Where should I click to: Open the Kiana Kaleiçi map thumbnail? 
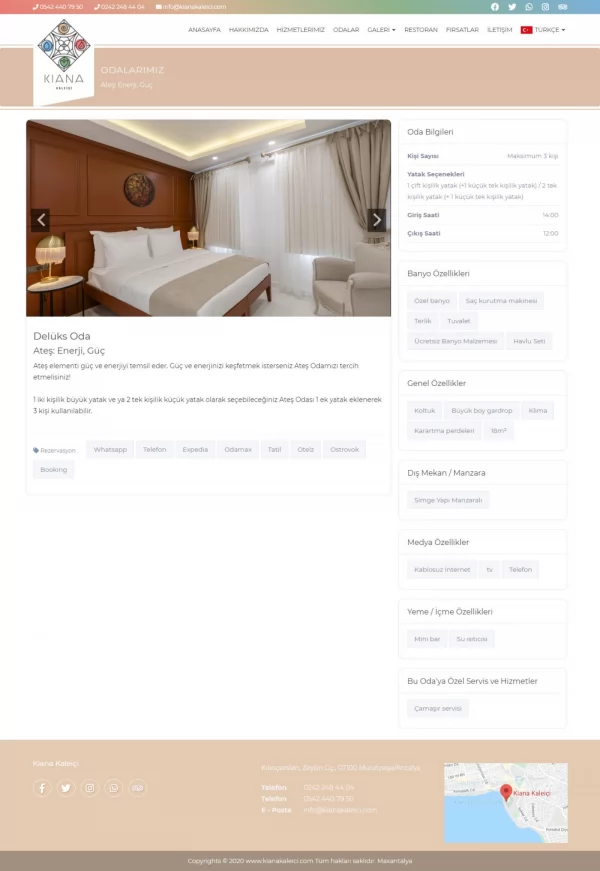(x=505, y=802)
